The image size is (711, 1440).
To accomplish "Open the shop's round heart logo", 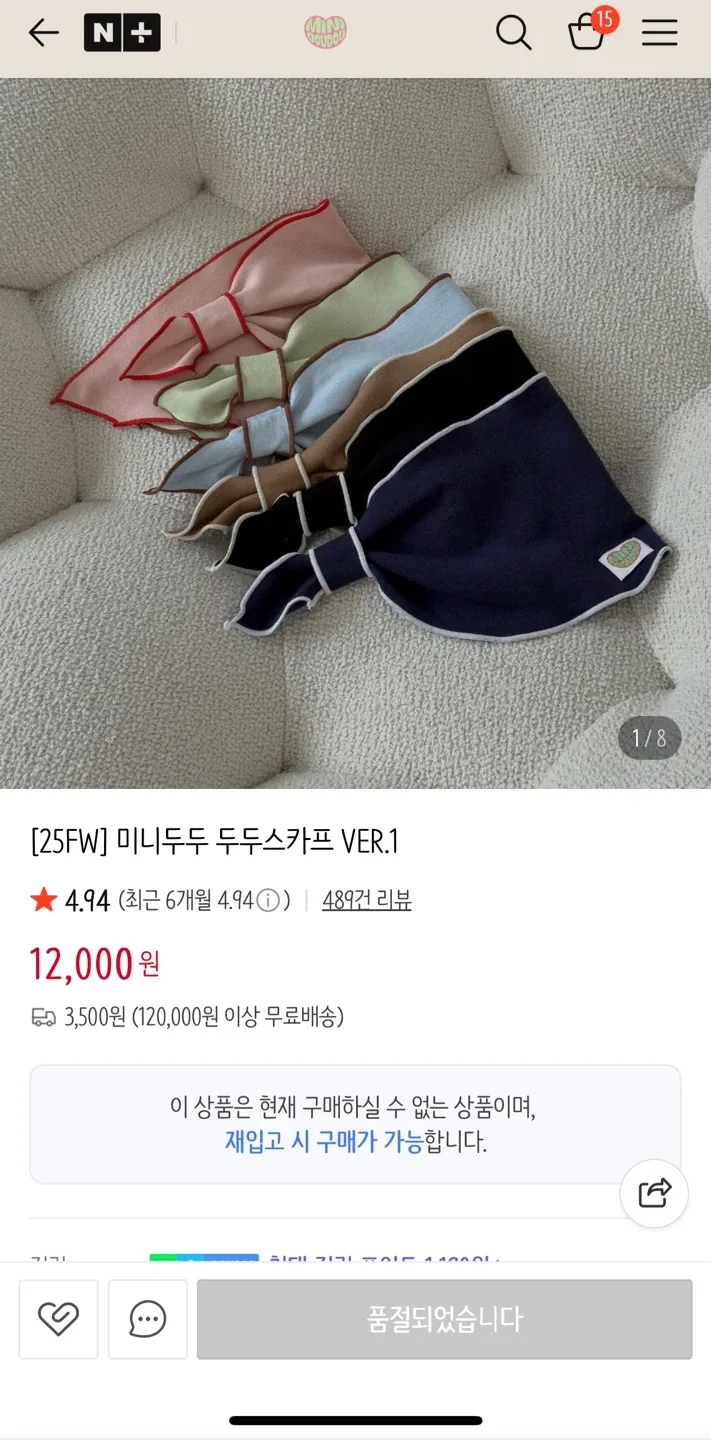I will click(x=325, y=33).
